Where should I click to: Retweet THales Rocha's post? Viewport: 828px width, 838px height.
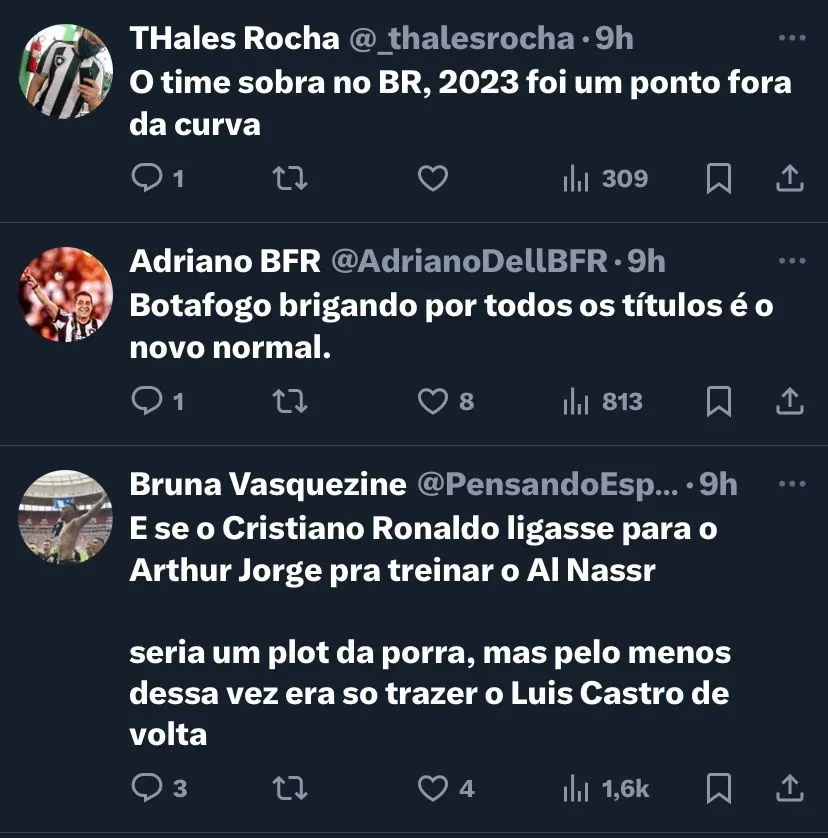pyautogui.click(x=290, y=179)
